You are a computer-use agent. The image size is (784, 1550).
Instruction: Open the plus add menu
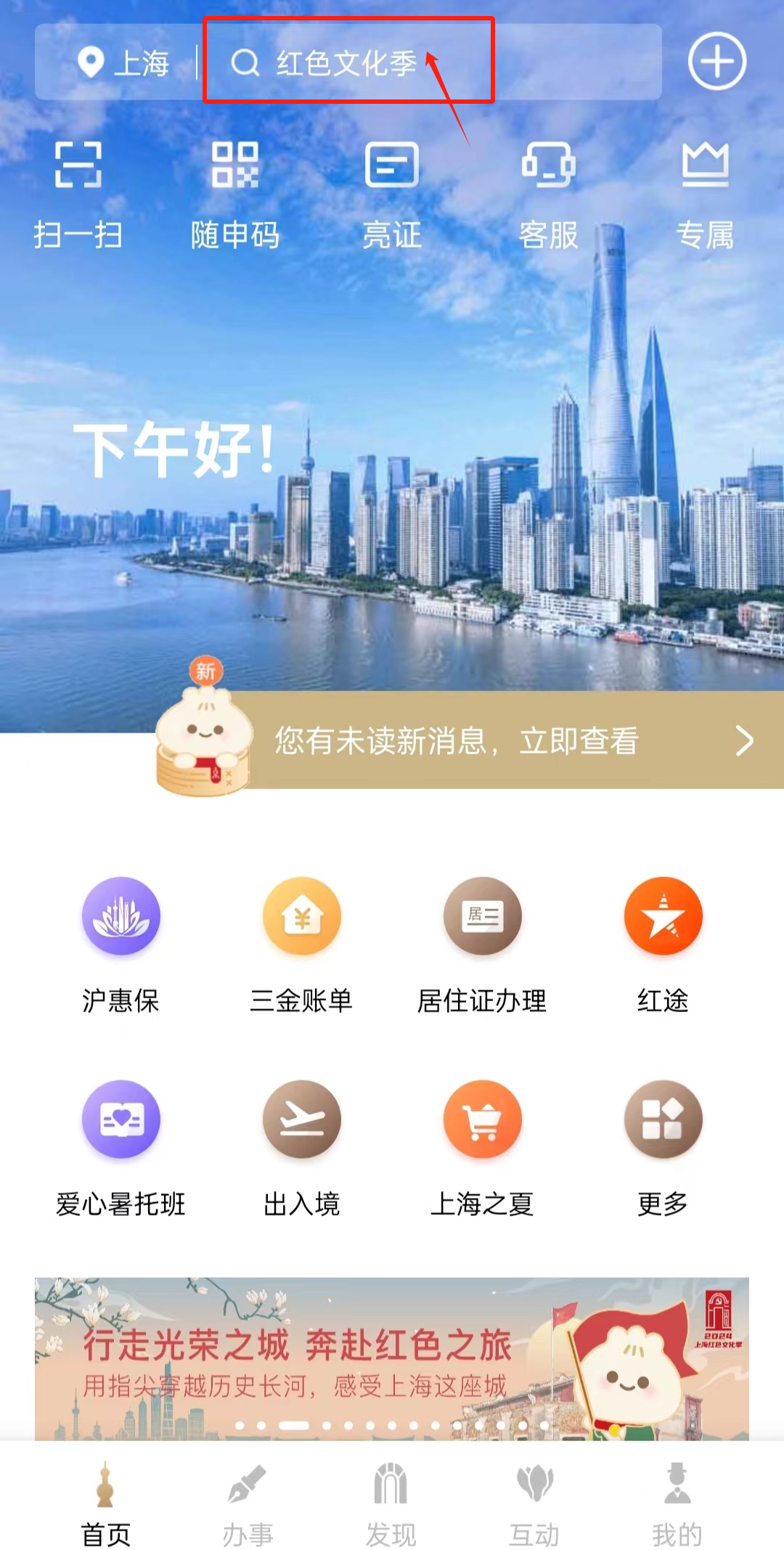tap(716, 62)
